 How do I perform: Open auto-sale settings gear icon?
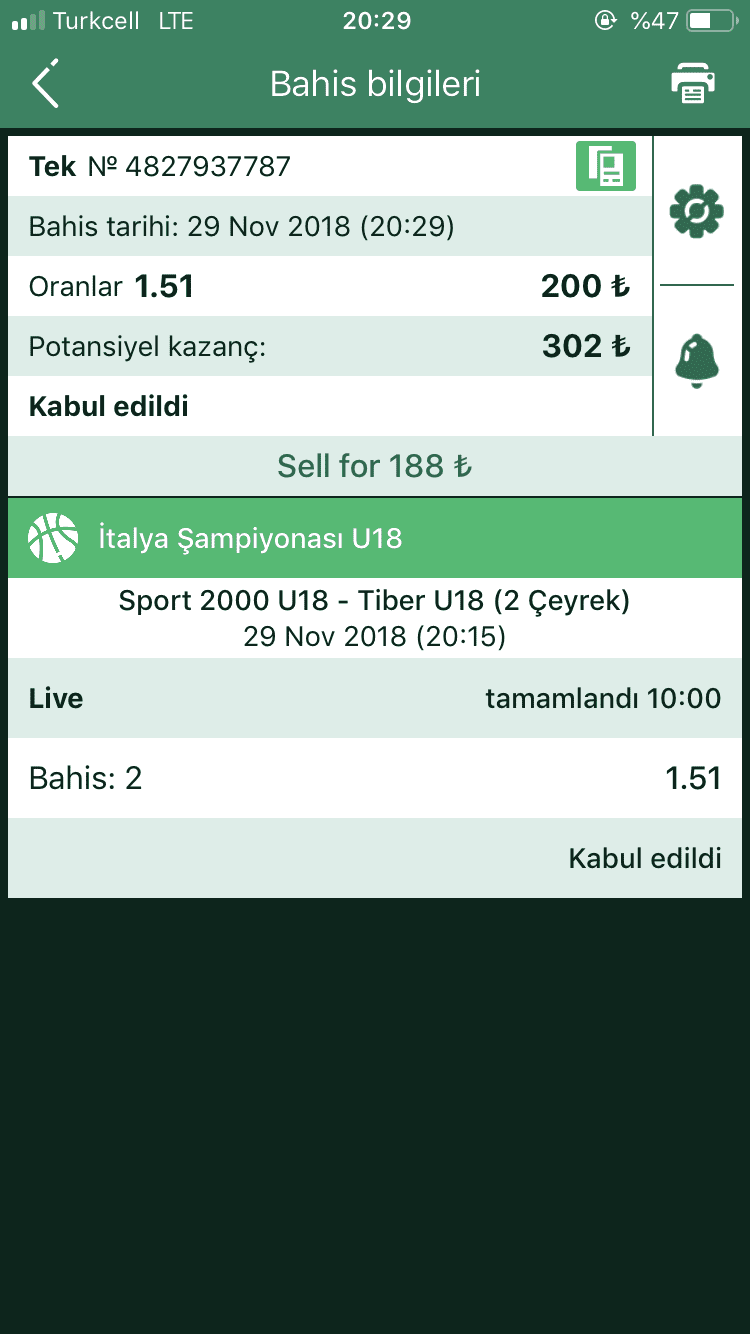tap(697, 212)
